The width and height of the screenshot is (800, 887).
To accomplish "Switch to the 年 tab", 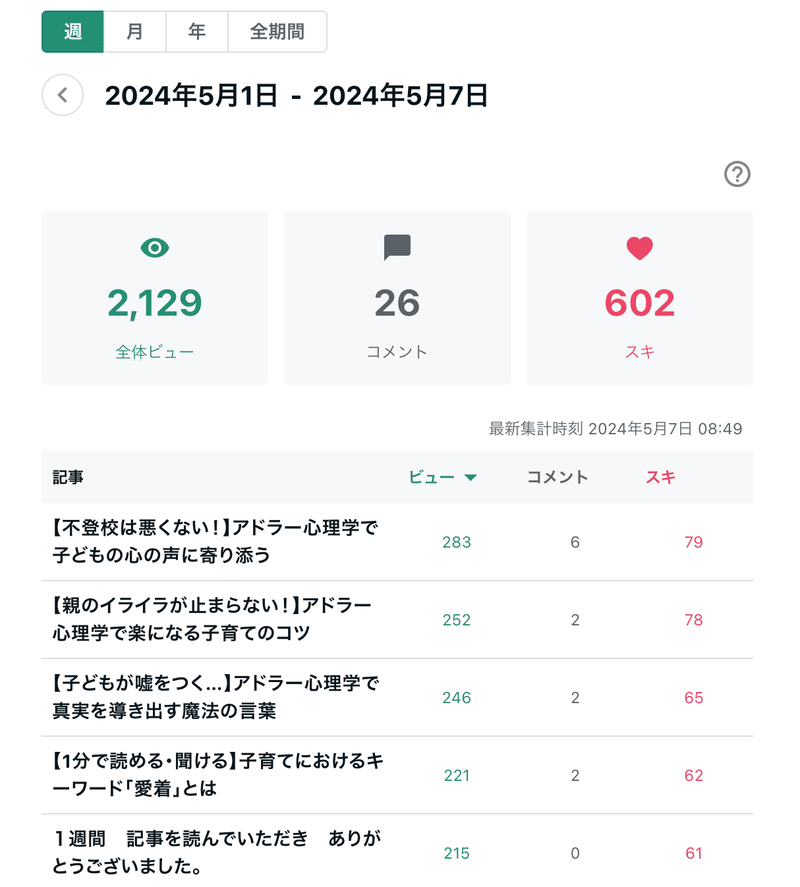I will tap(196, 31).
